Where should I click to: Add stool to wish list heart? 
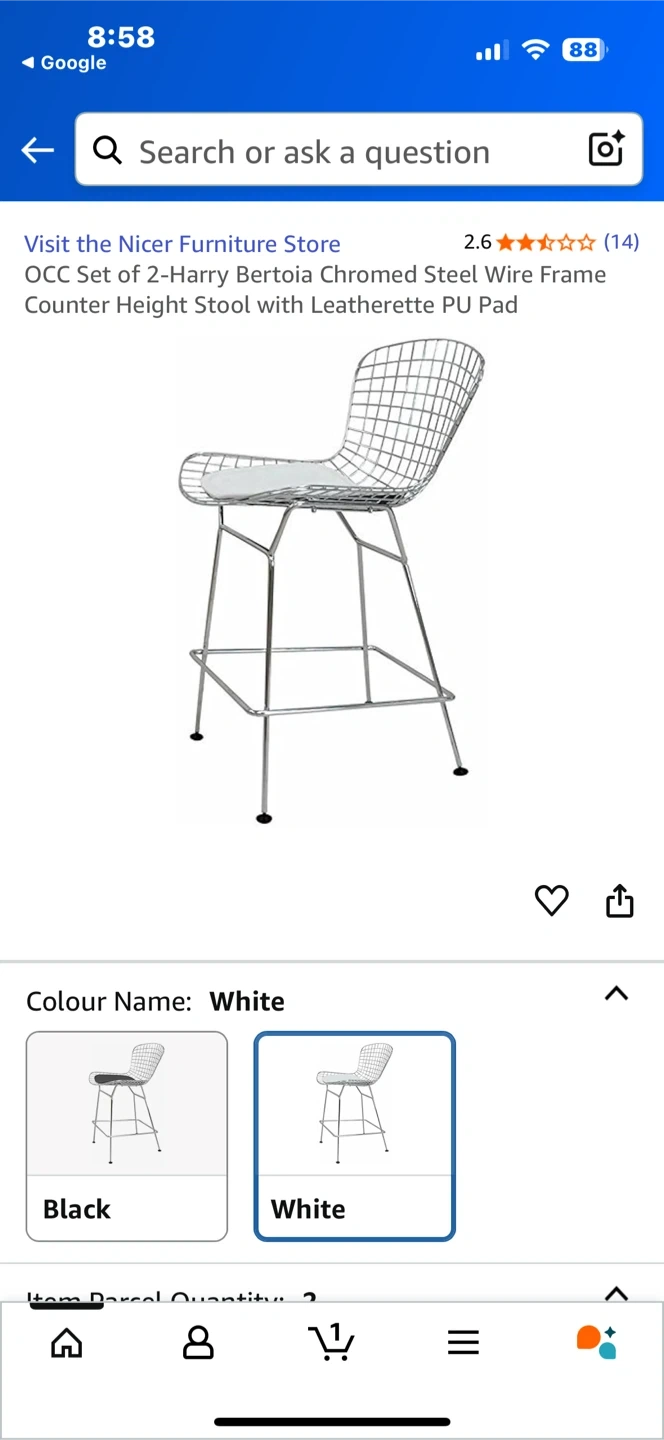(x=551, y=901)
